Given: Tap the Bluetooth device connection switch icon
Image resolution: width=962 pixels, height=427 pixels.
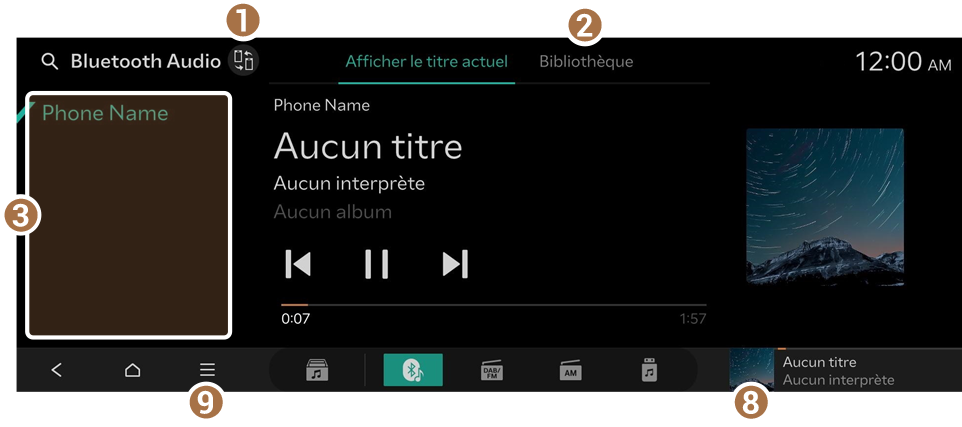Looking at the screenshot, I should 243,61.
